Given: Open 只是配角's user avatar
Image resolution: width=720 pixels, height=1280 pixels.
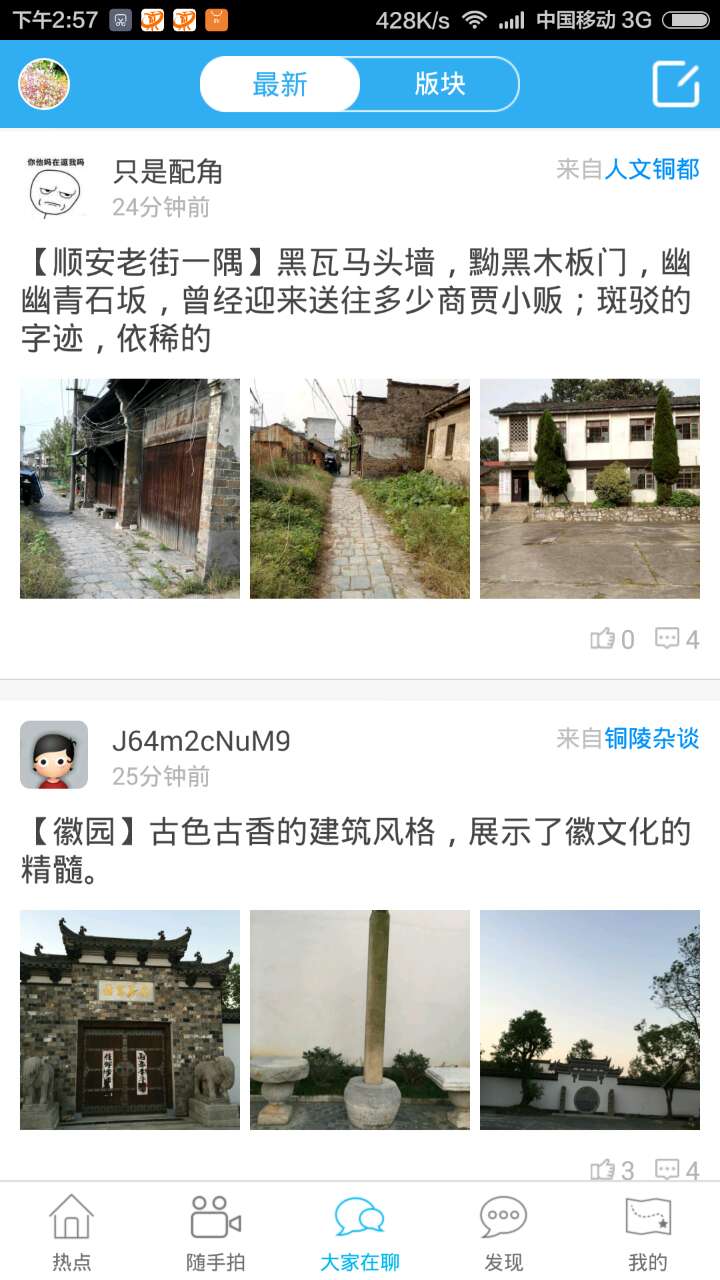Looking at the screenshot, I should (54, 186).
